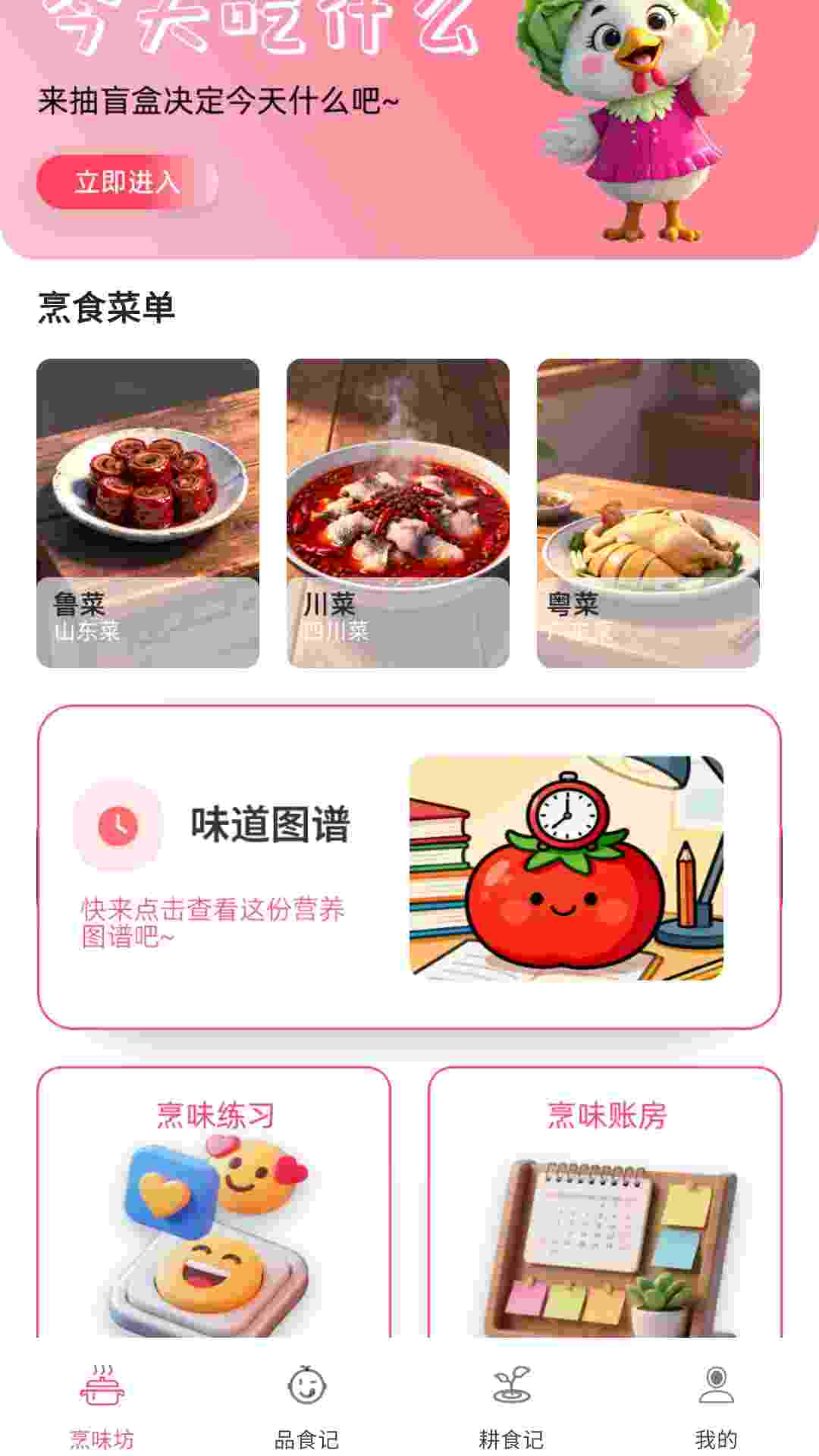Screen dimensions: 819x1456
Task: Open the 味道图谱 card
Action: (409, 867)
